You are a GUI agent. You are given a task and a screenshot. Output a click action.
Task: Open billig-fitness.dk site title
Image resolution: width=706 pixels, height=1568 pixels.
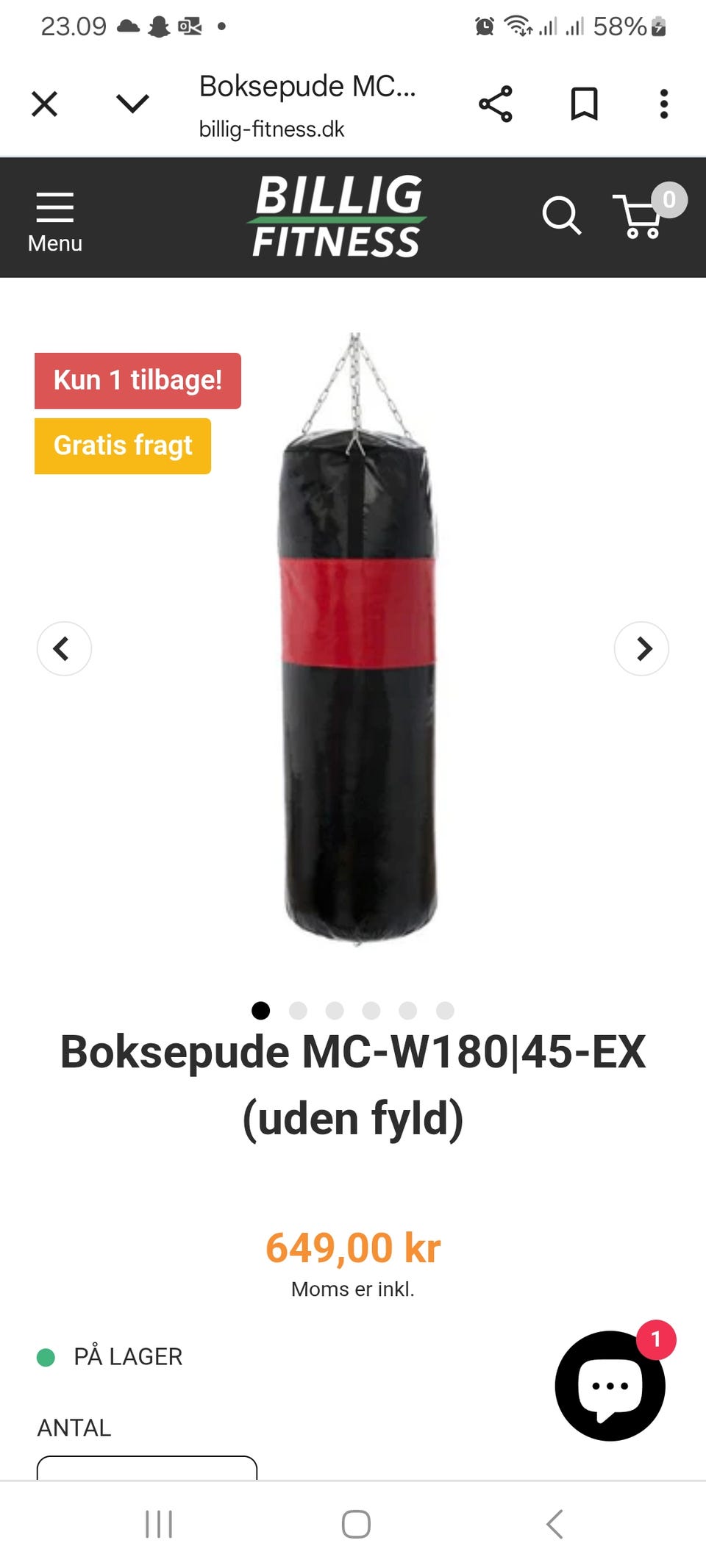[x=272, y=130]
